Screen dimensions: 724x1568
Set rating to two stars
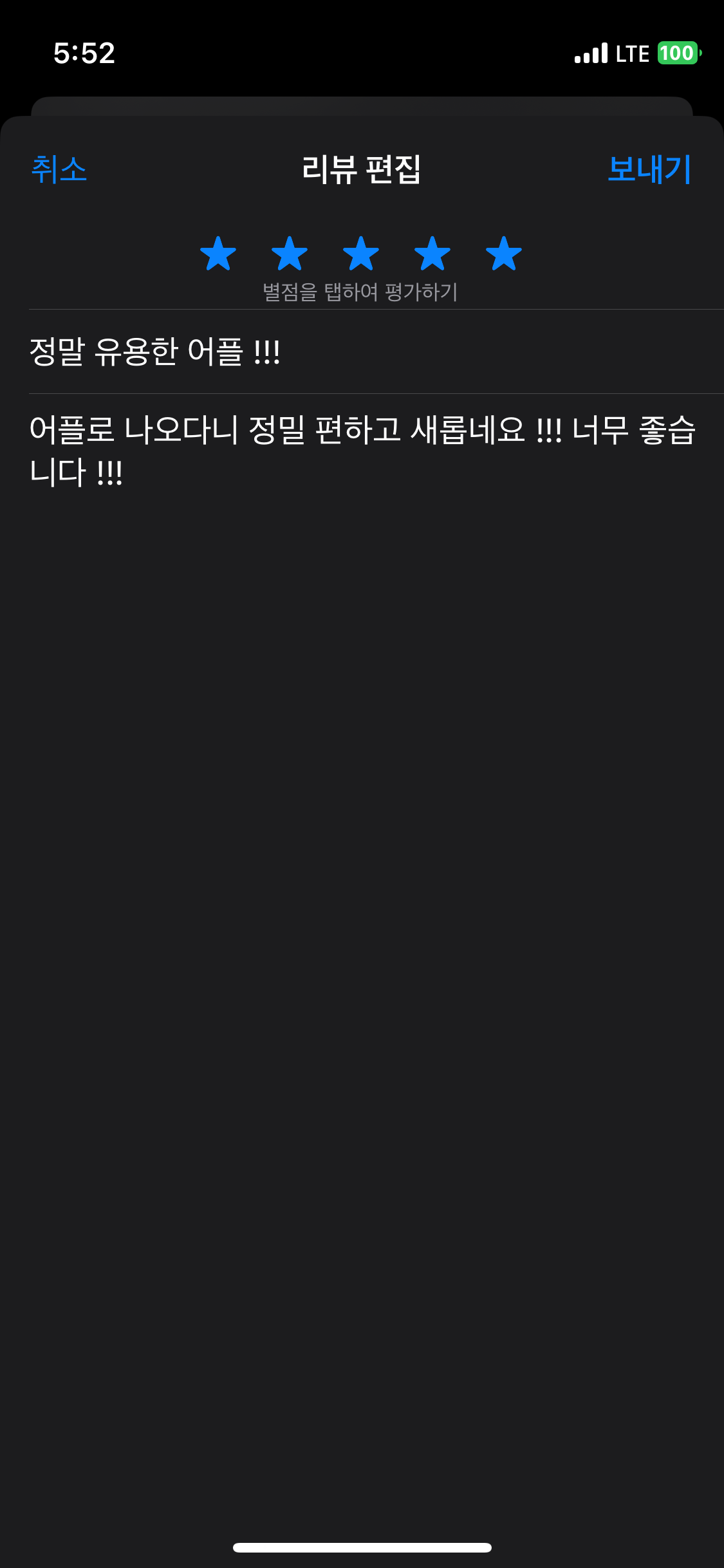(x=290, y=254)
